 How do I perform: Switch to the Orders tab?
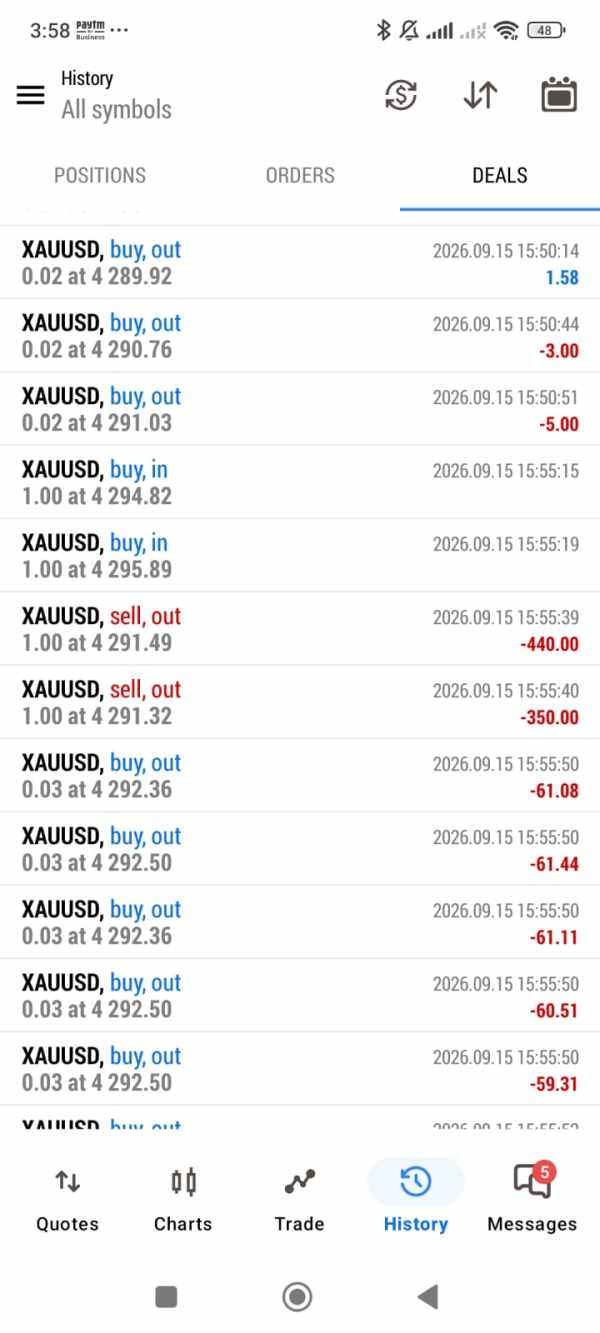point(300,175)
